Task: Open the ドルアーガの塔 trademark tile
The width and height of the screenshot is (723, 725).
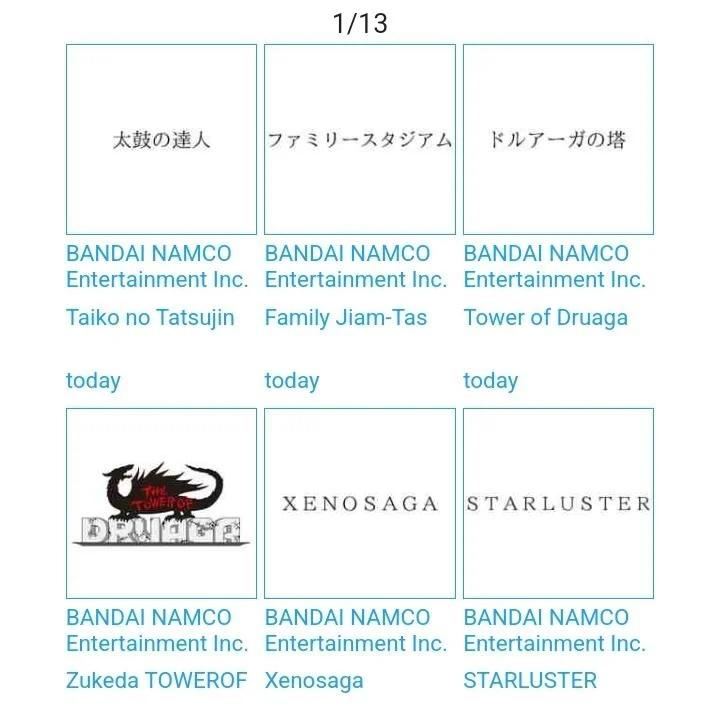Action: click(558, 139)
